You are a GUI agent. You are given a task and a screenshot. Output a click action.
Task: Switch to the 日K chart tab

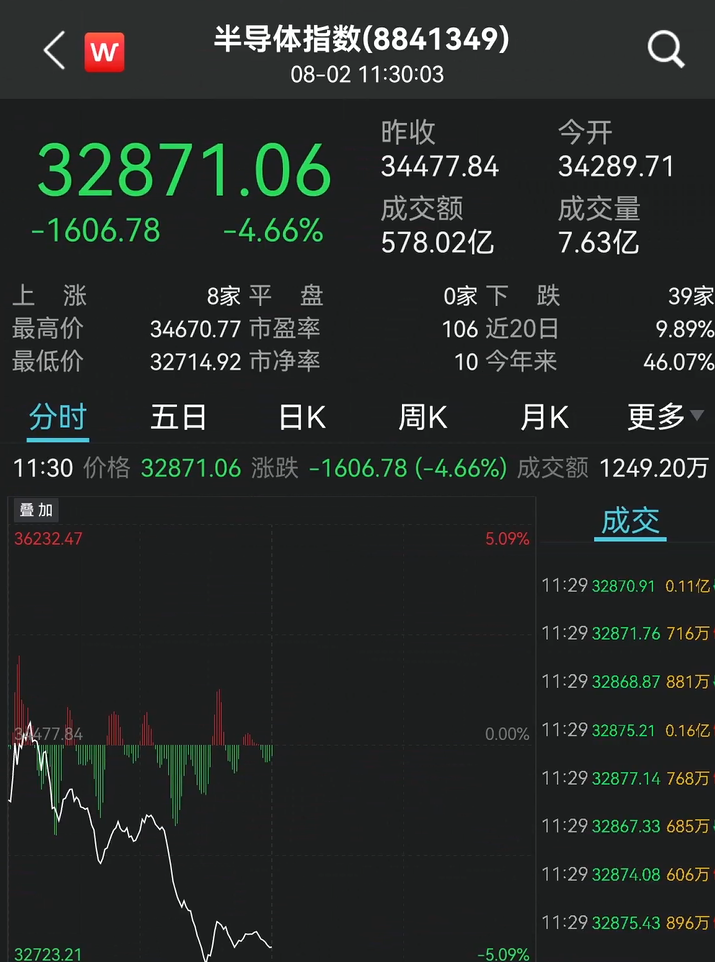click(302, 417)
